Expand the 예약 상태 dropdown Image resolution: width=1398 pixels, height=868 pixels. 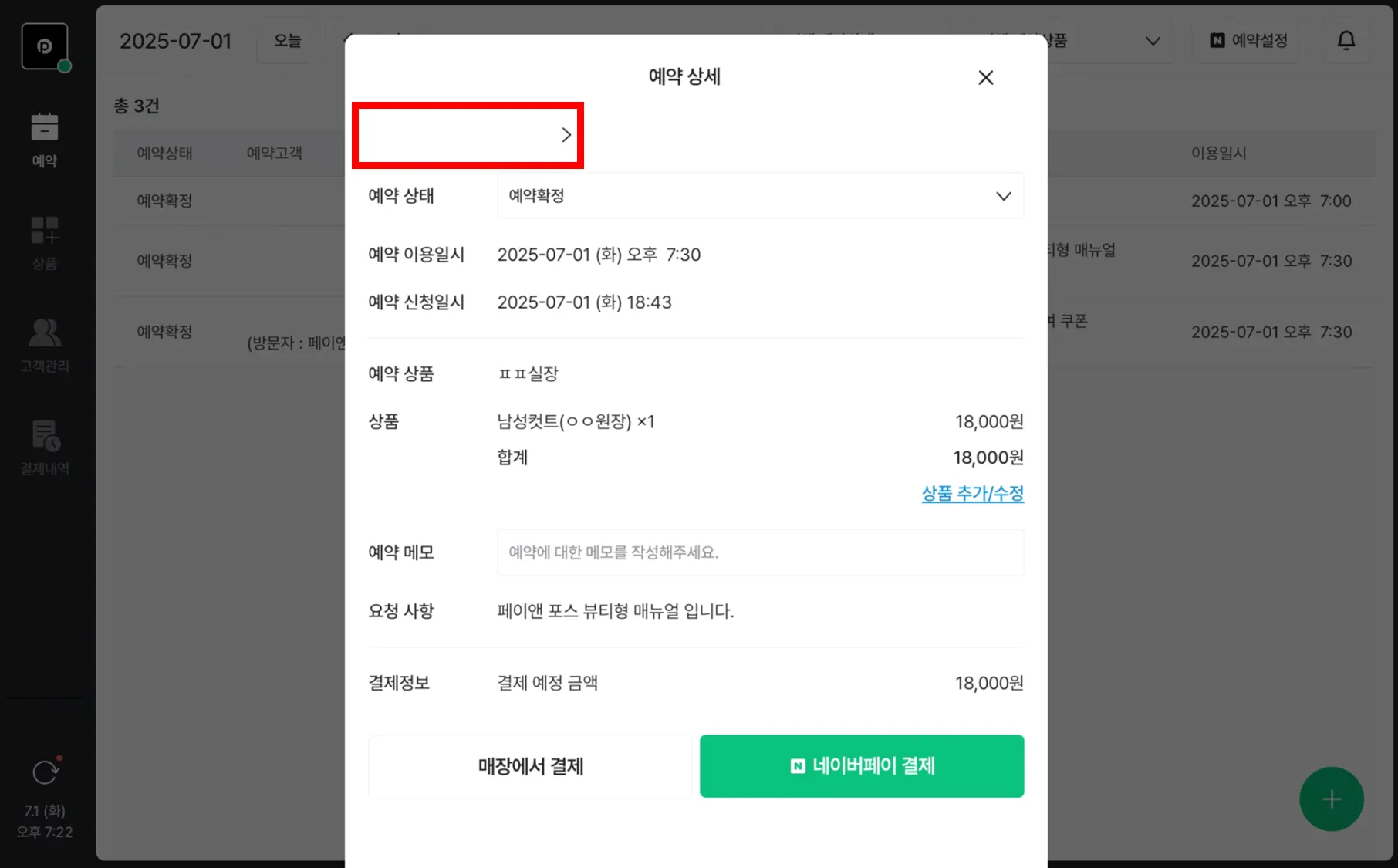pos(760,196)
